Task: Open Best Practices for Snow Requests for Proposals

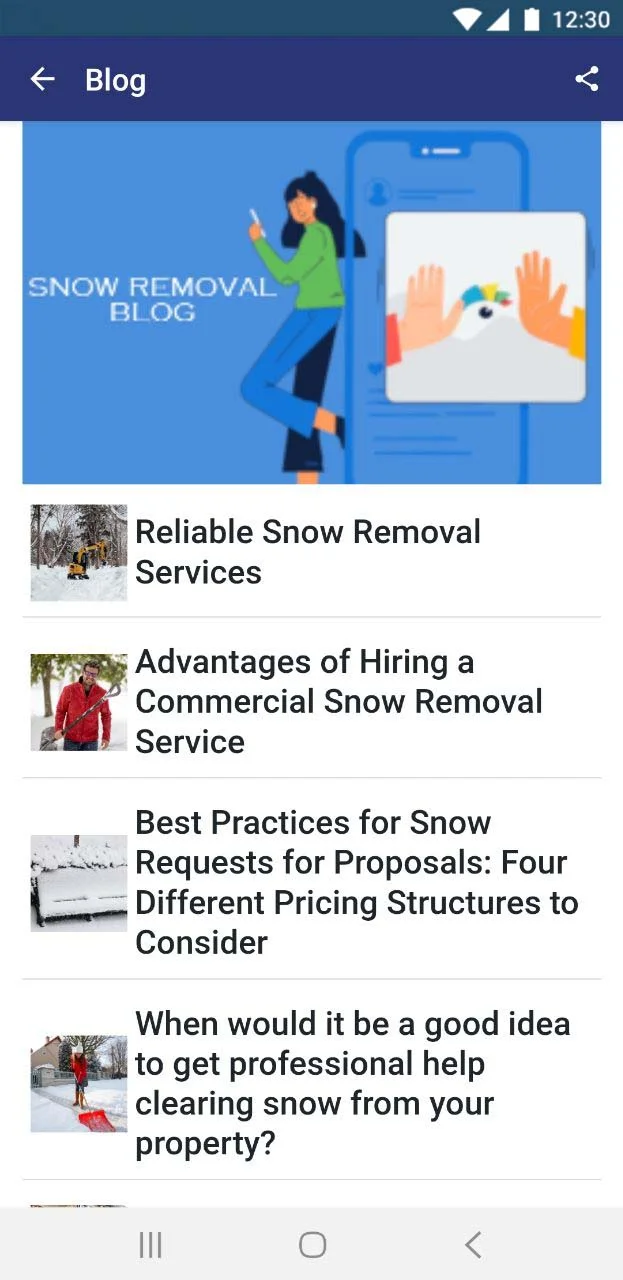Action: pos(355,882)
